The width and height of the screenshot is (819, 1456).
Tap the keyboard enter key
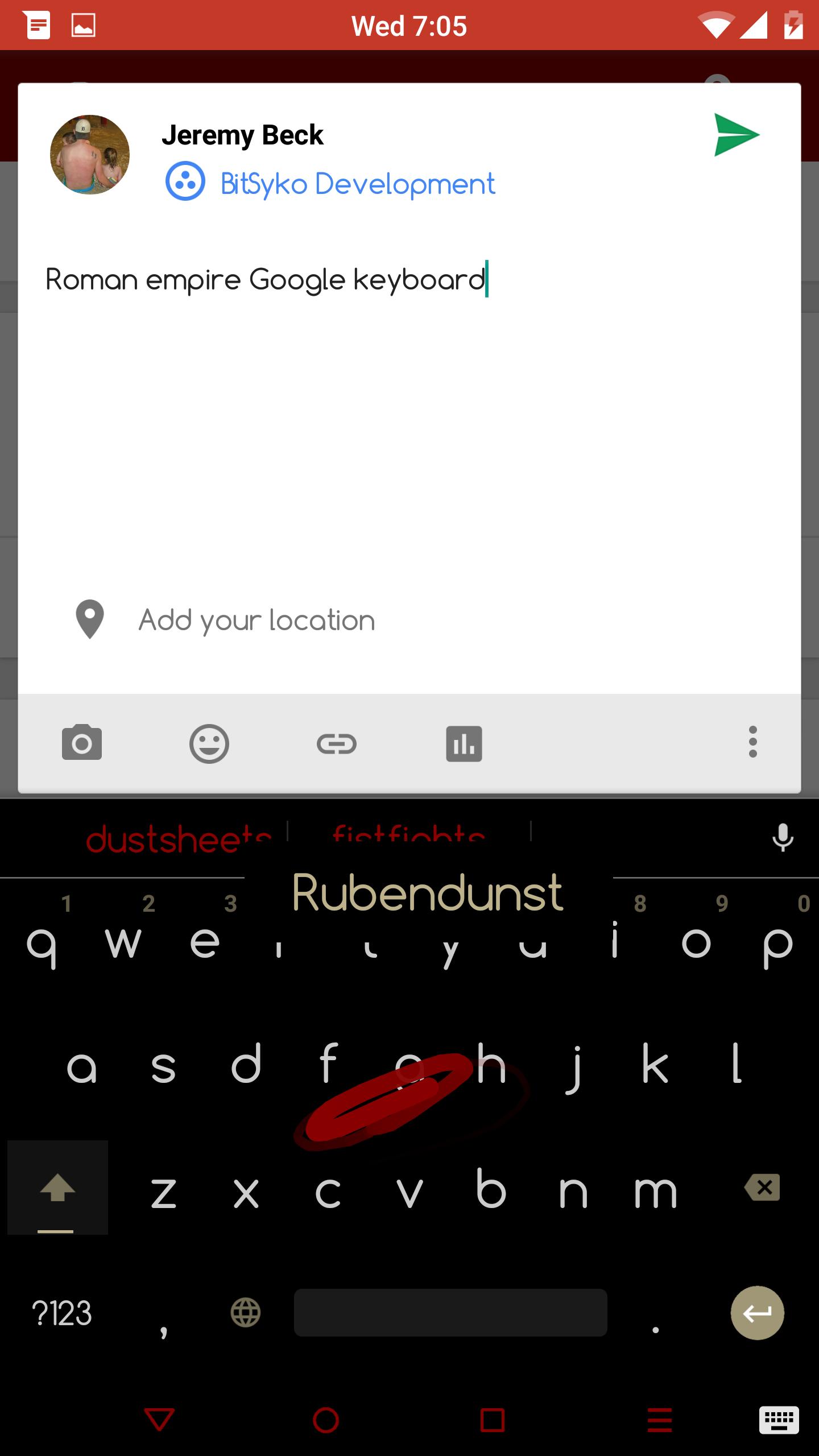pyautogui.click(x=757, y=1313)
